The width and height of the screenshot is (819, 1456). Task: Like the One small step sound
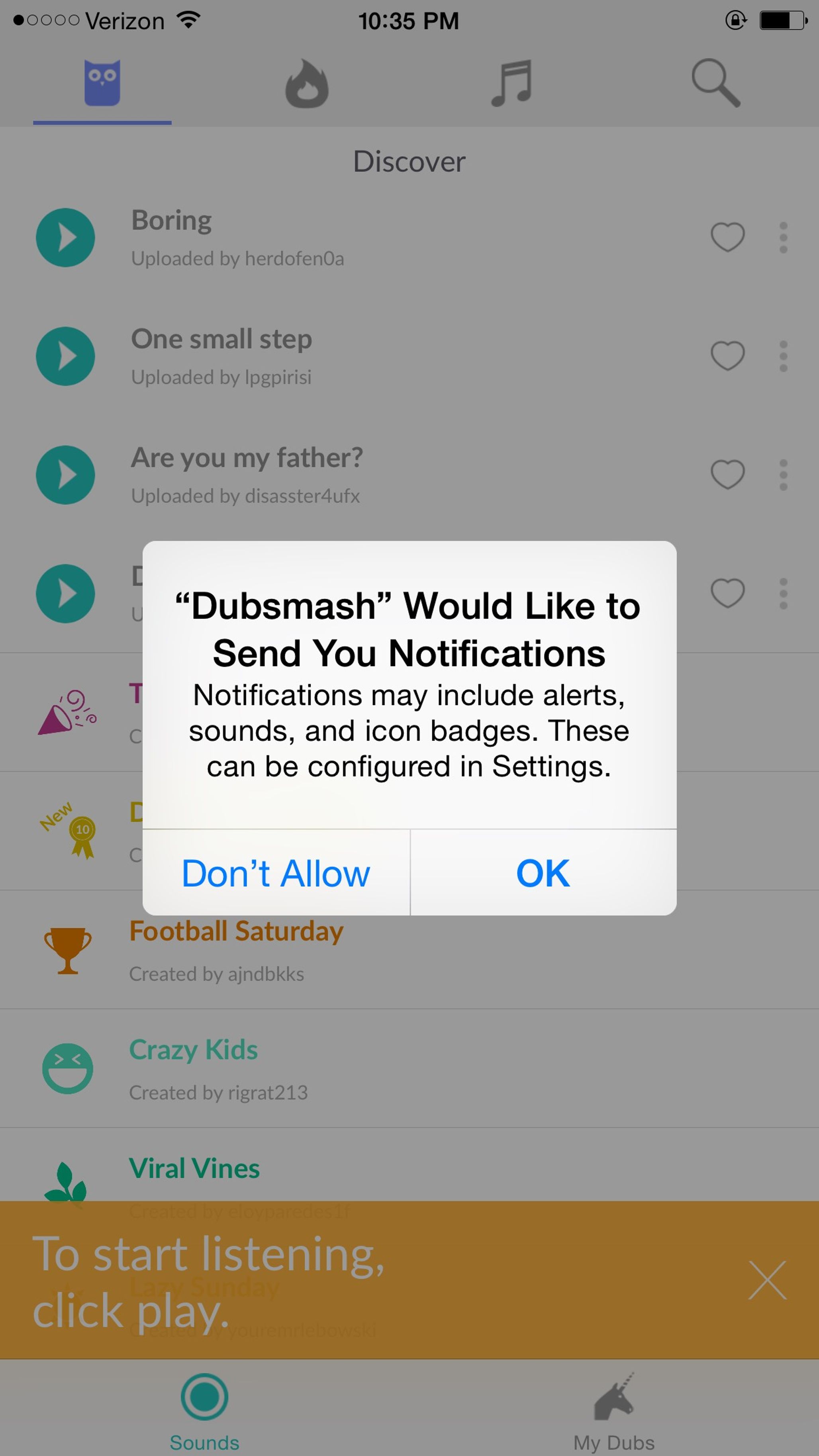[727, 356]
